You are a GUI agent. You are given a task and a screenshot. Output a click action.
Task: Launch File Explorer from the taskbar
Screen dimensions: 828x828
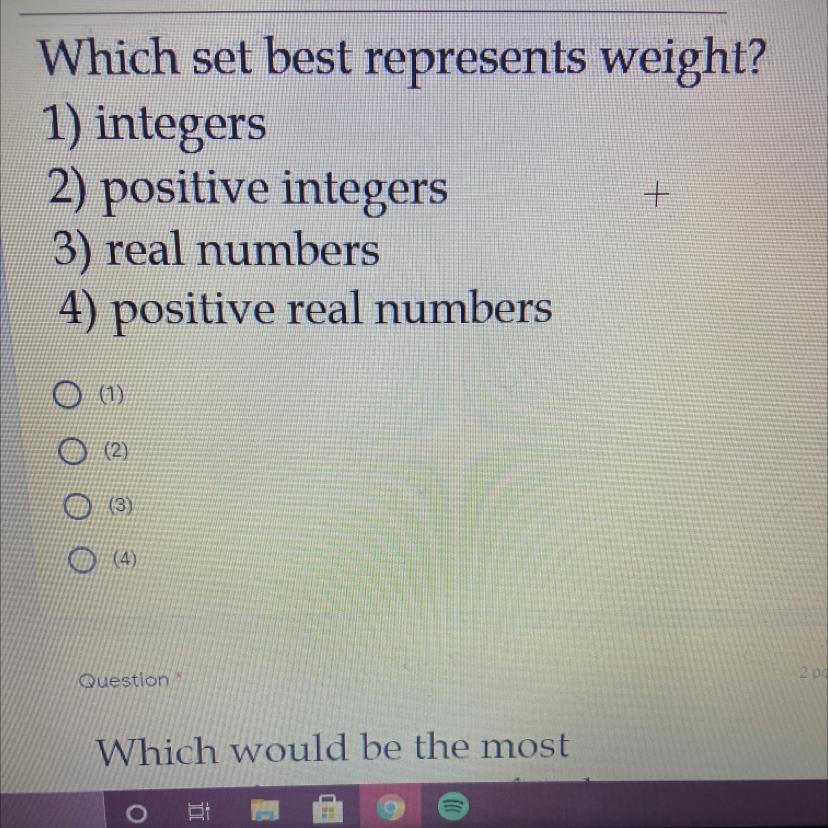(265, 810)
